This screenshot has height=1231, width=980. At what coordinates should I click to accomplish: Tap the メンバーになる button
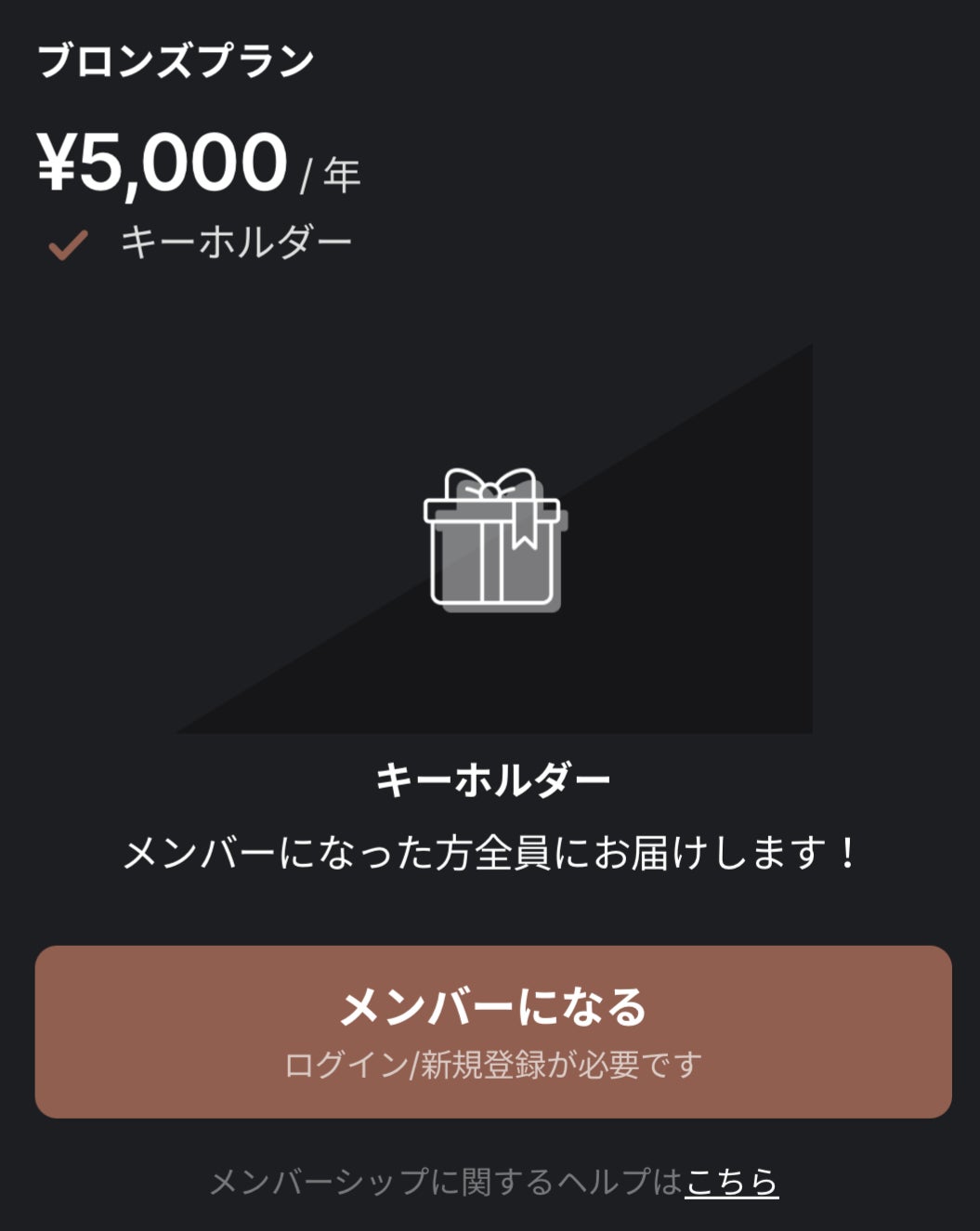492,1031
